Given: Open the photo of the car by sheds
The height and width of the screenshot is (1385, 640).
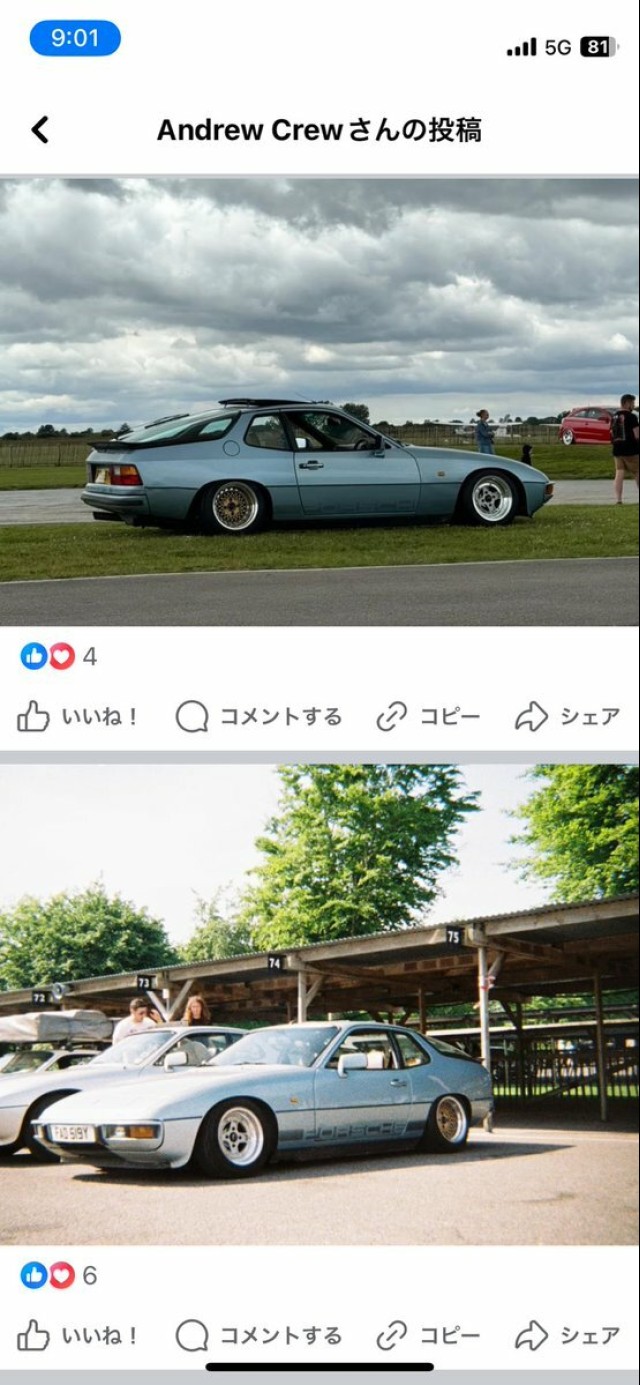Looking at the screenshot, I should click(320, 1005).
